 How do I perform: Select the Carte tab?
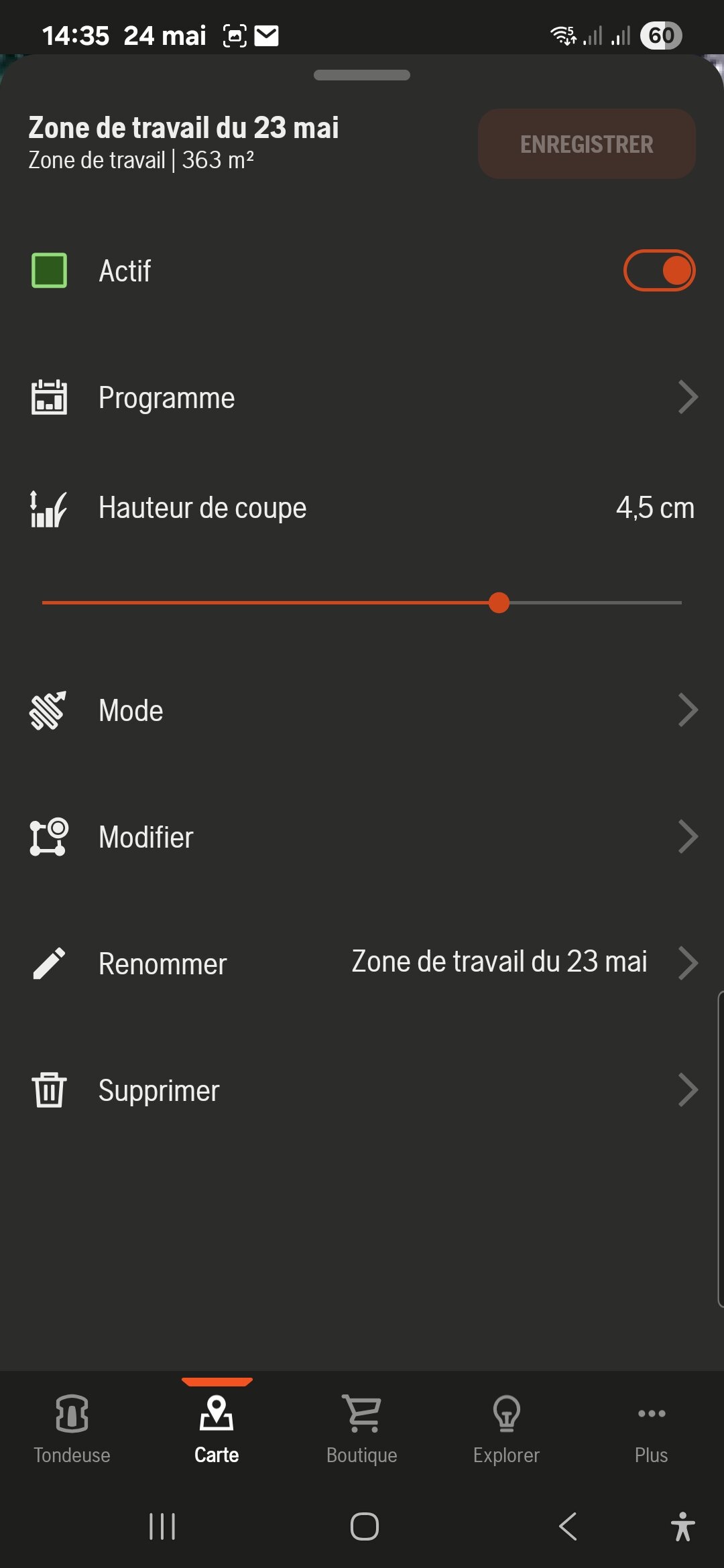tap(217, 1429)
